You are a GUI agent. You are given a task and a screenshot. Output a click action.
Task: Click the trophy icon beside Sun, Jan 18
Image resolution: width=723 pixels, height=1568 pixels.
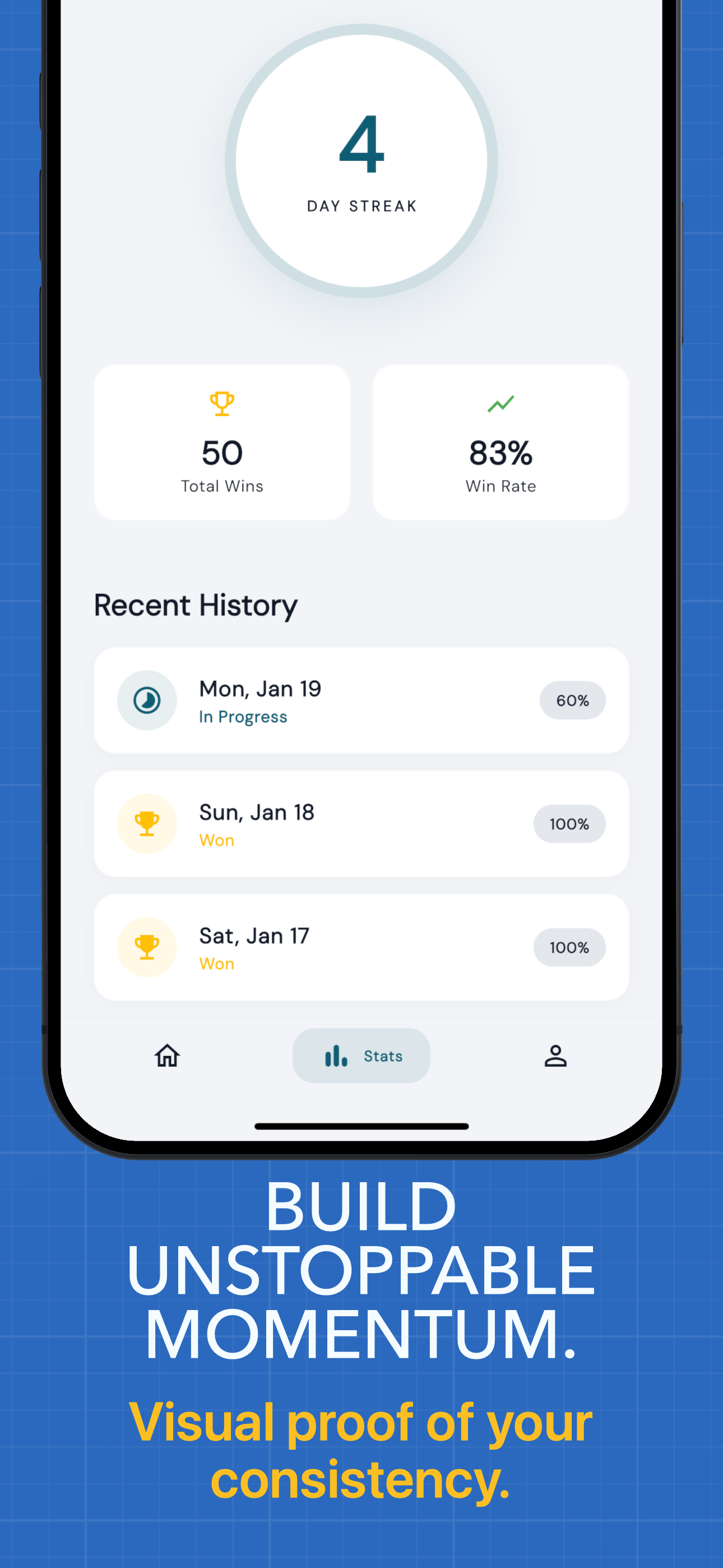tap(147, 824)
